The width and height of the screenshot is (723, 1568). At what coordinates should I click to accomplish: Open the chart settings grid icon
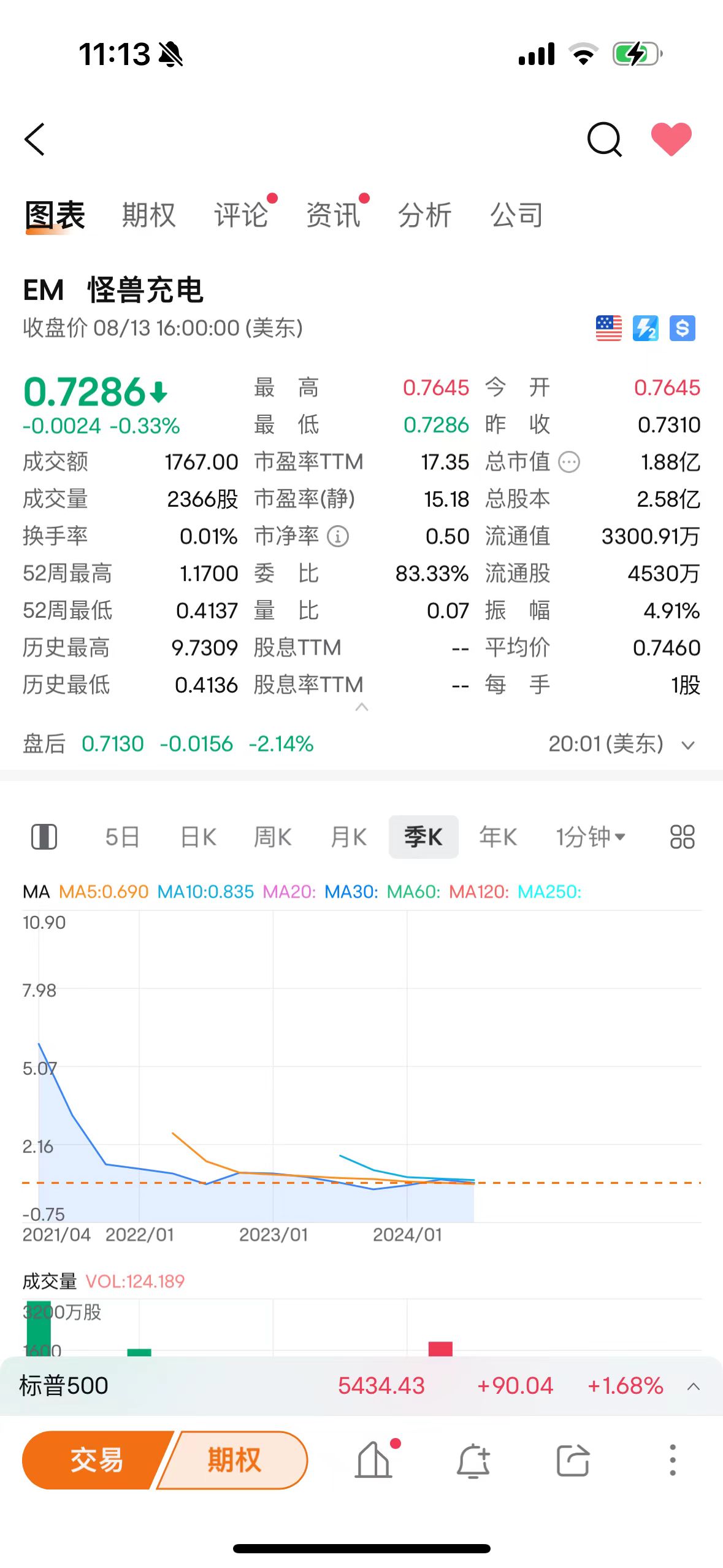682,837
